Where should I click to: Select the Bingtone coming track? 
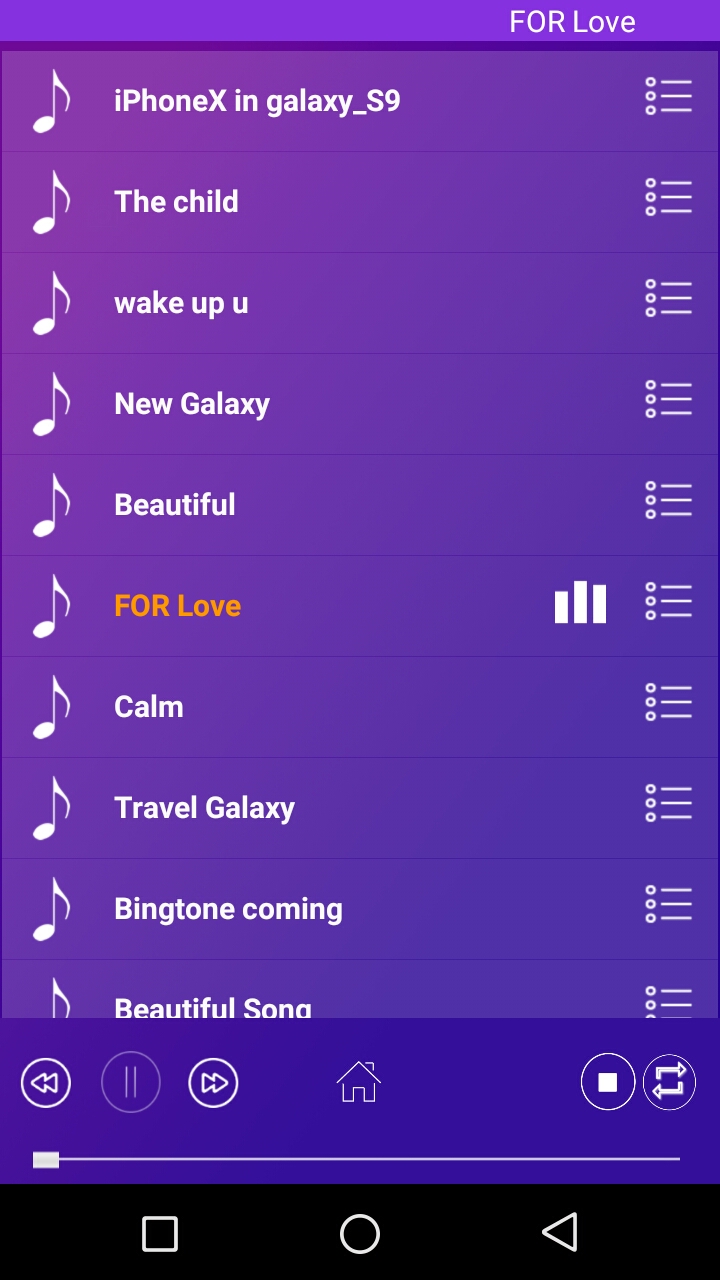[x=228, y=909]
